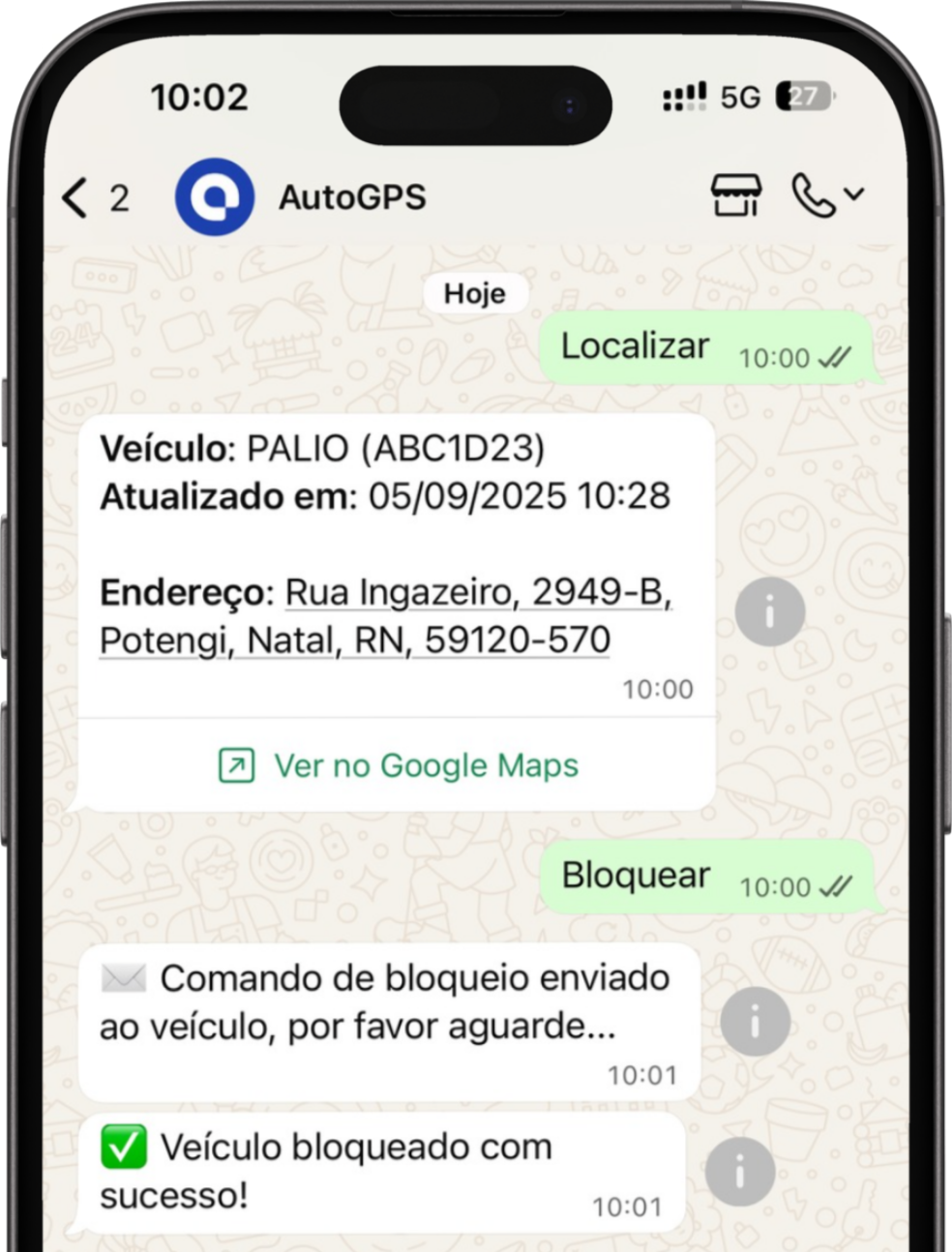The image size is (952, 1252).
Task: Tap info icon beside the vehicle location message
Action: (x=770, y=612)
